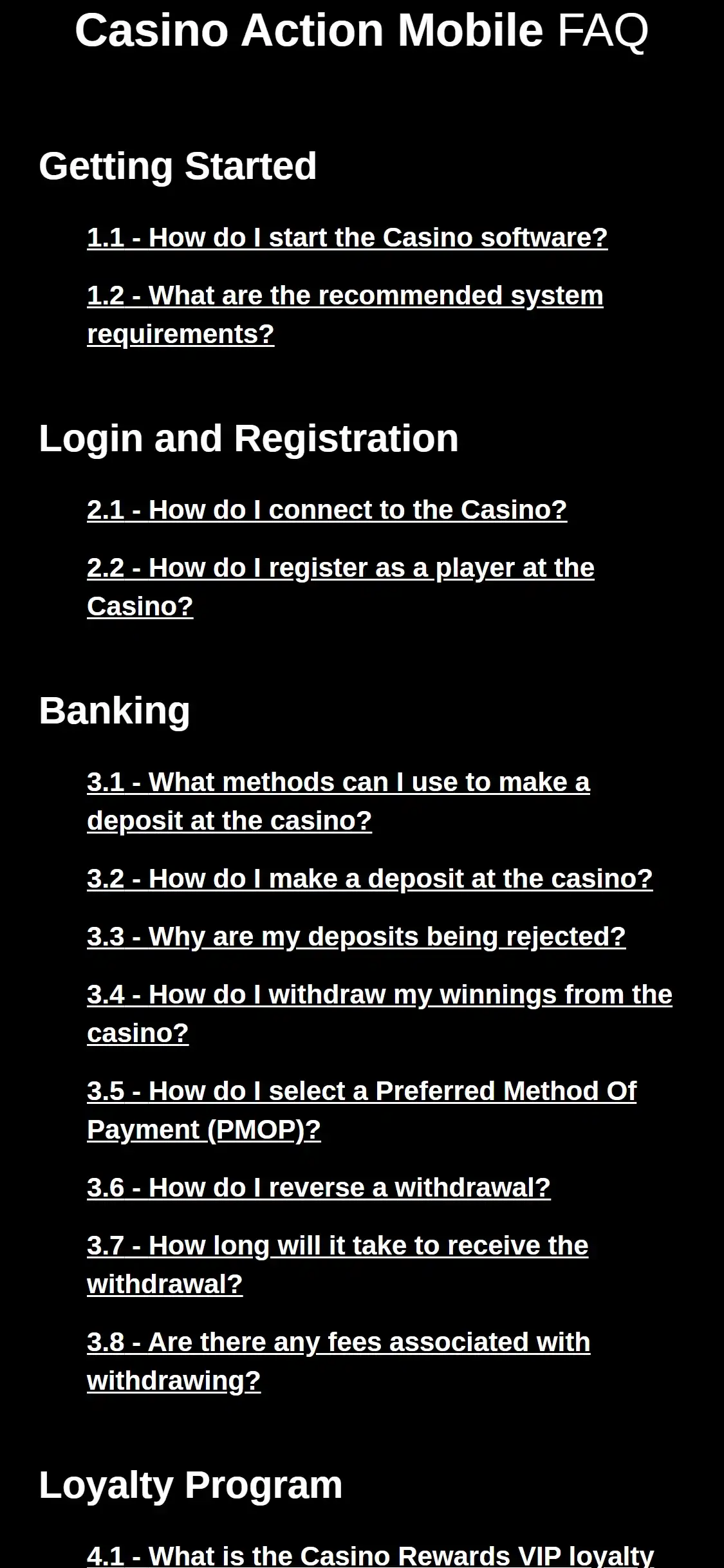
Task: Open FAQ 2.1 on connecting to the Casino
Action: (327, 510)
